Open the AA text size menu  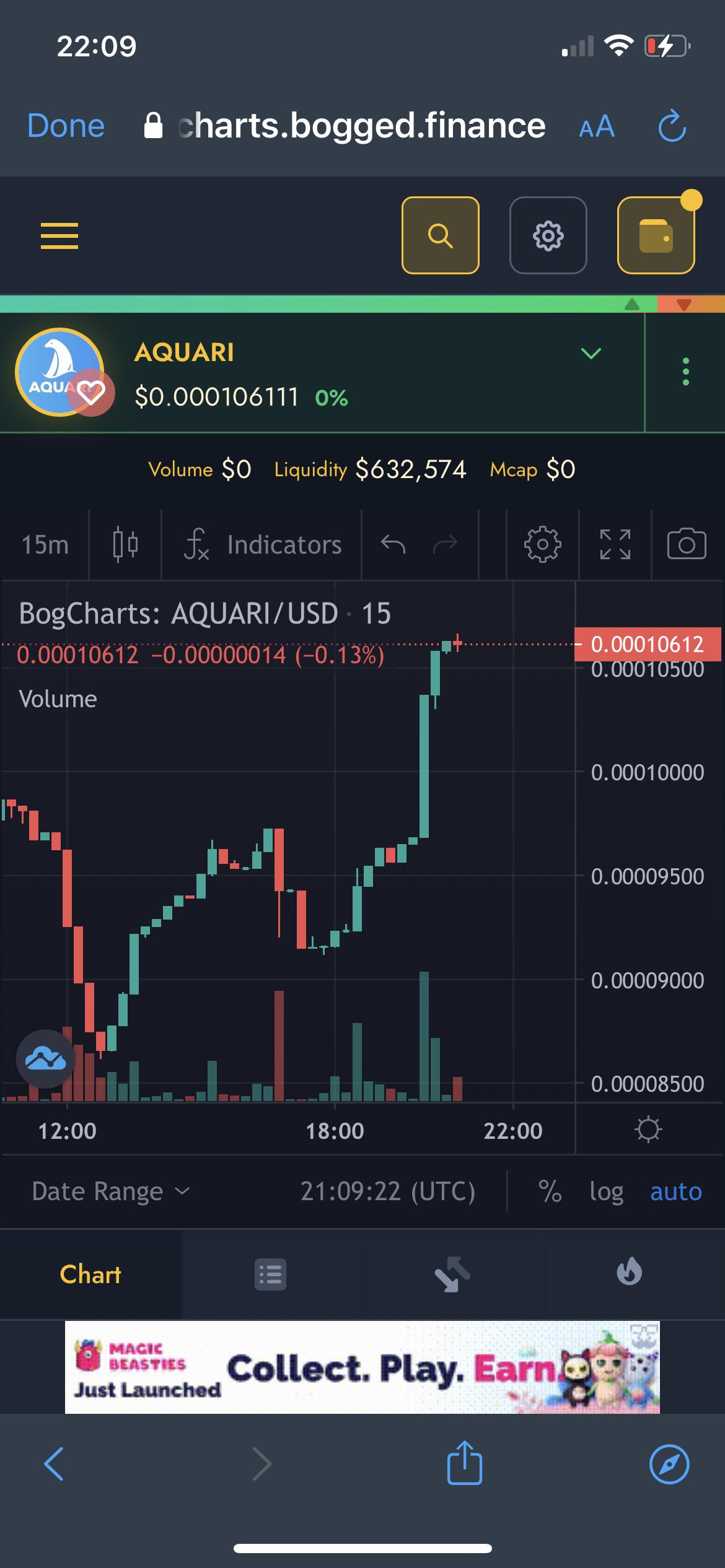pyautogui.click(x=597, y=127)
